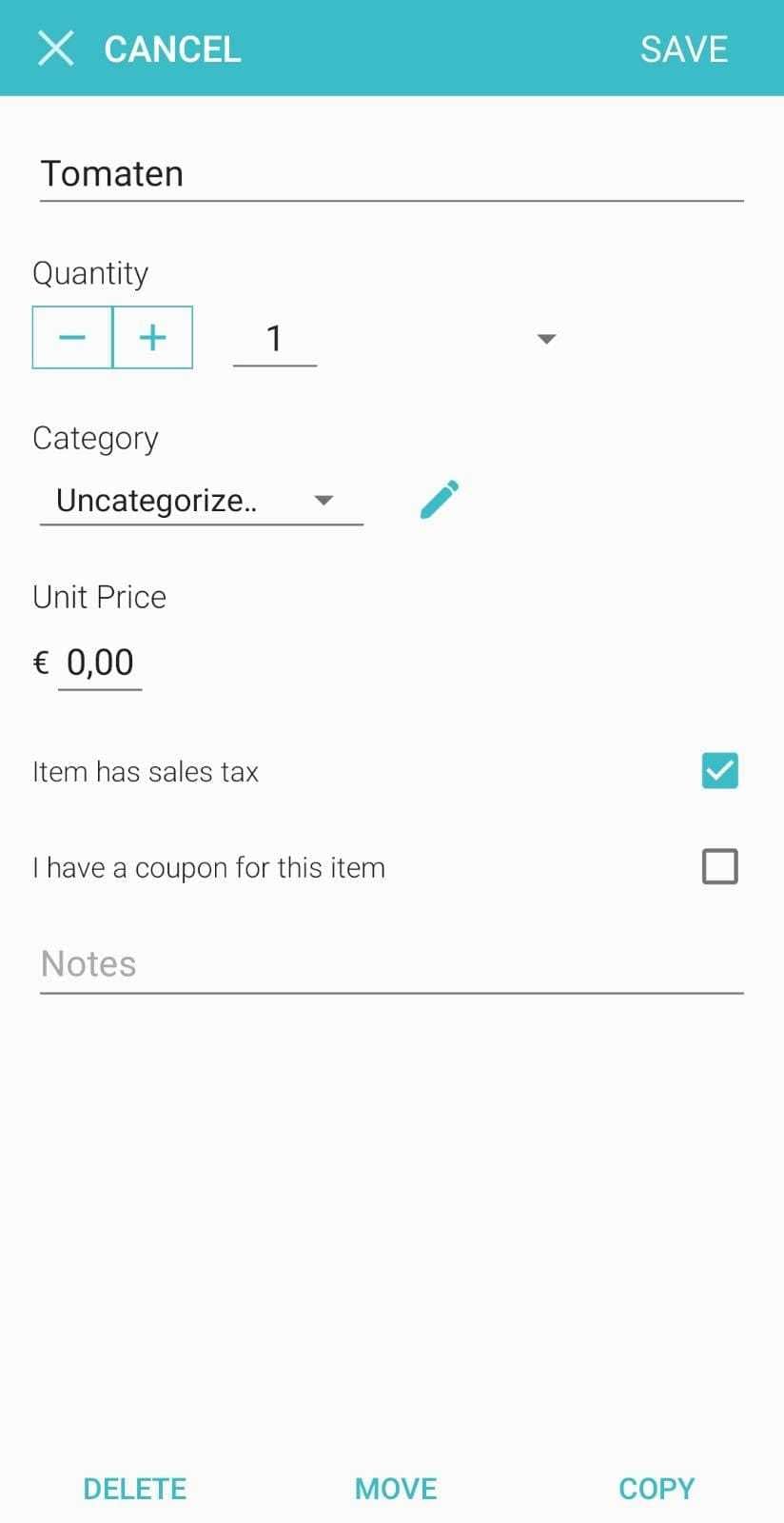Tap the X icon next to CANCEL

(56, 48)
